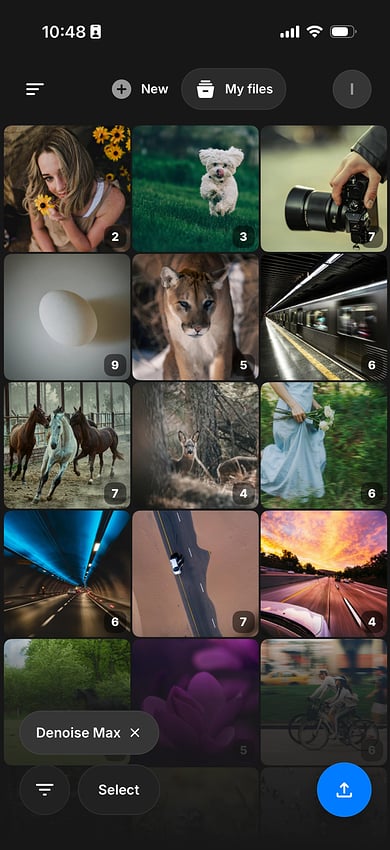
Task: Open the aerial desert road photo
Action: [x=195, y=574]
